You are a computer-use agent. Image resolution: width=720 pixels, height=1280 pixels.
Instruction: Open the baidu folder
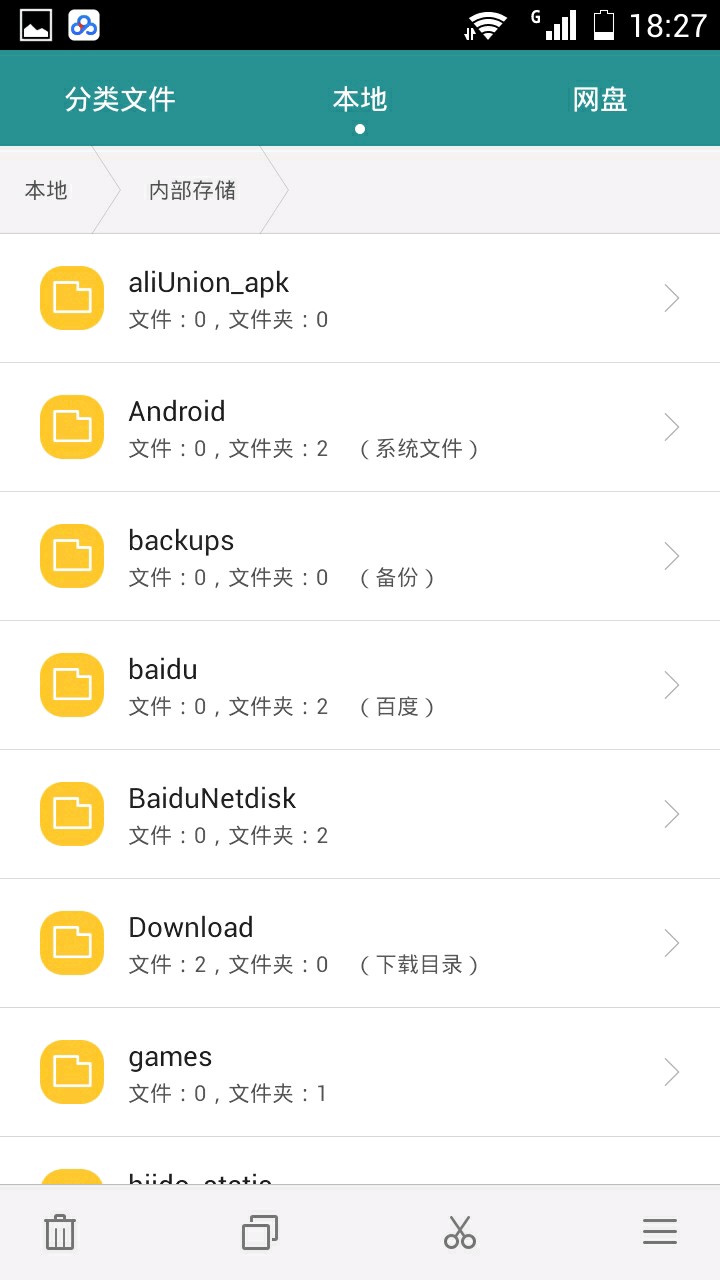(x=360, y=685)
